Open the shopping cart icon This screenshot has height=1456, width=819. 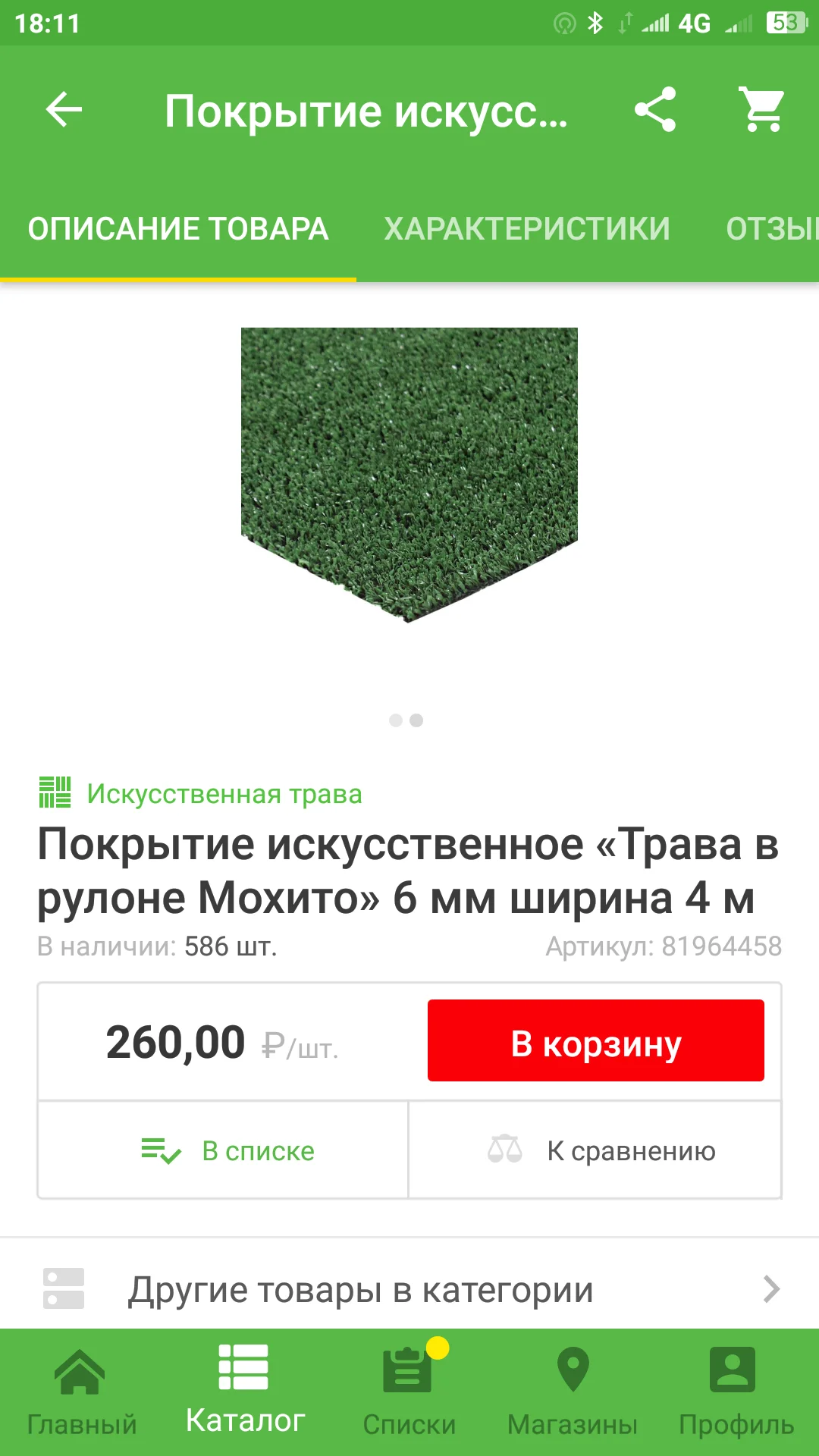click(x=762, y=111)
